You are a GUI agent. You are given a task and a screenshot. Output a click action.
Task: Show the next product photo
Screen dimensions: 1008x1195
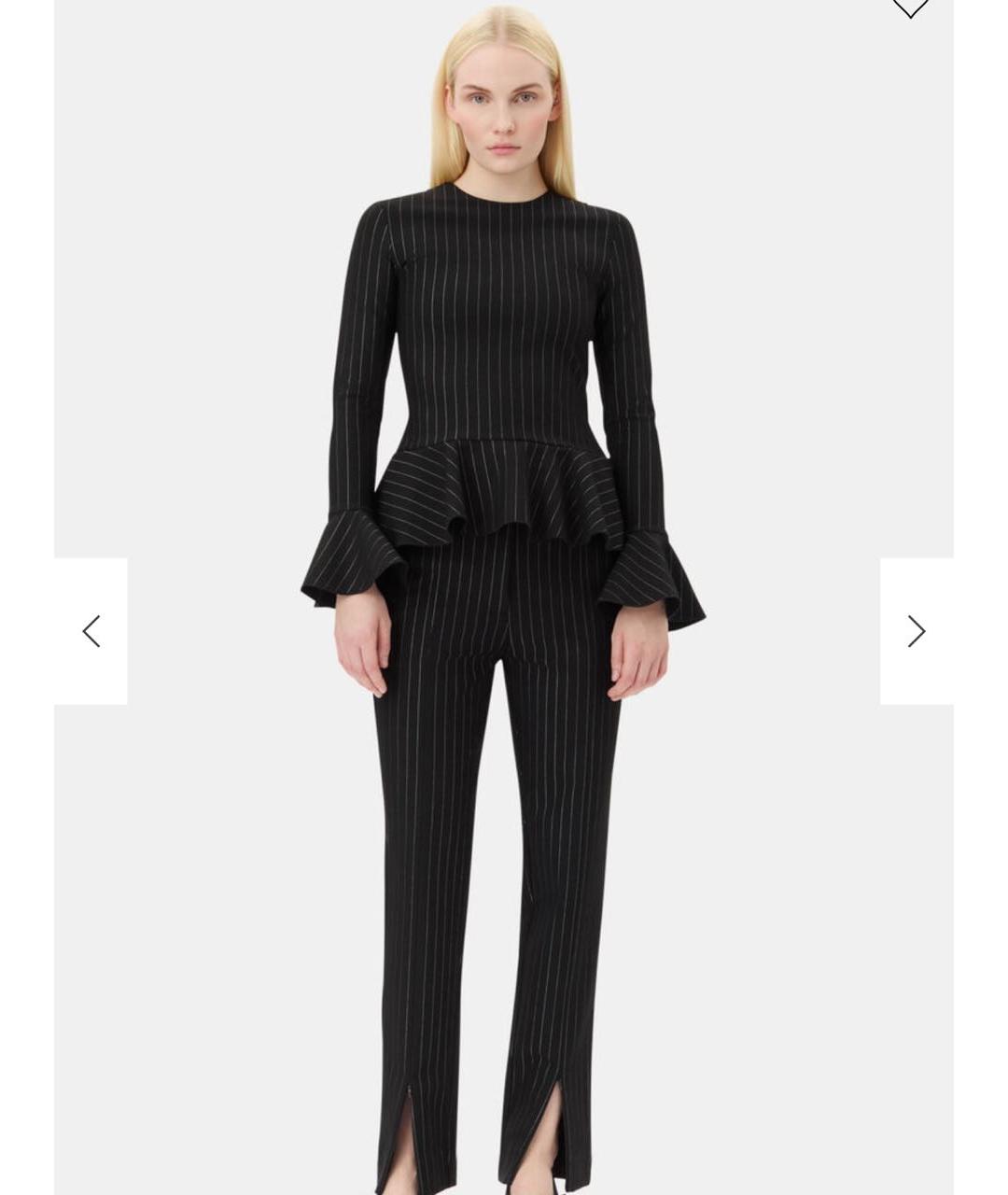916,631
